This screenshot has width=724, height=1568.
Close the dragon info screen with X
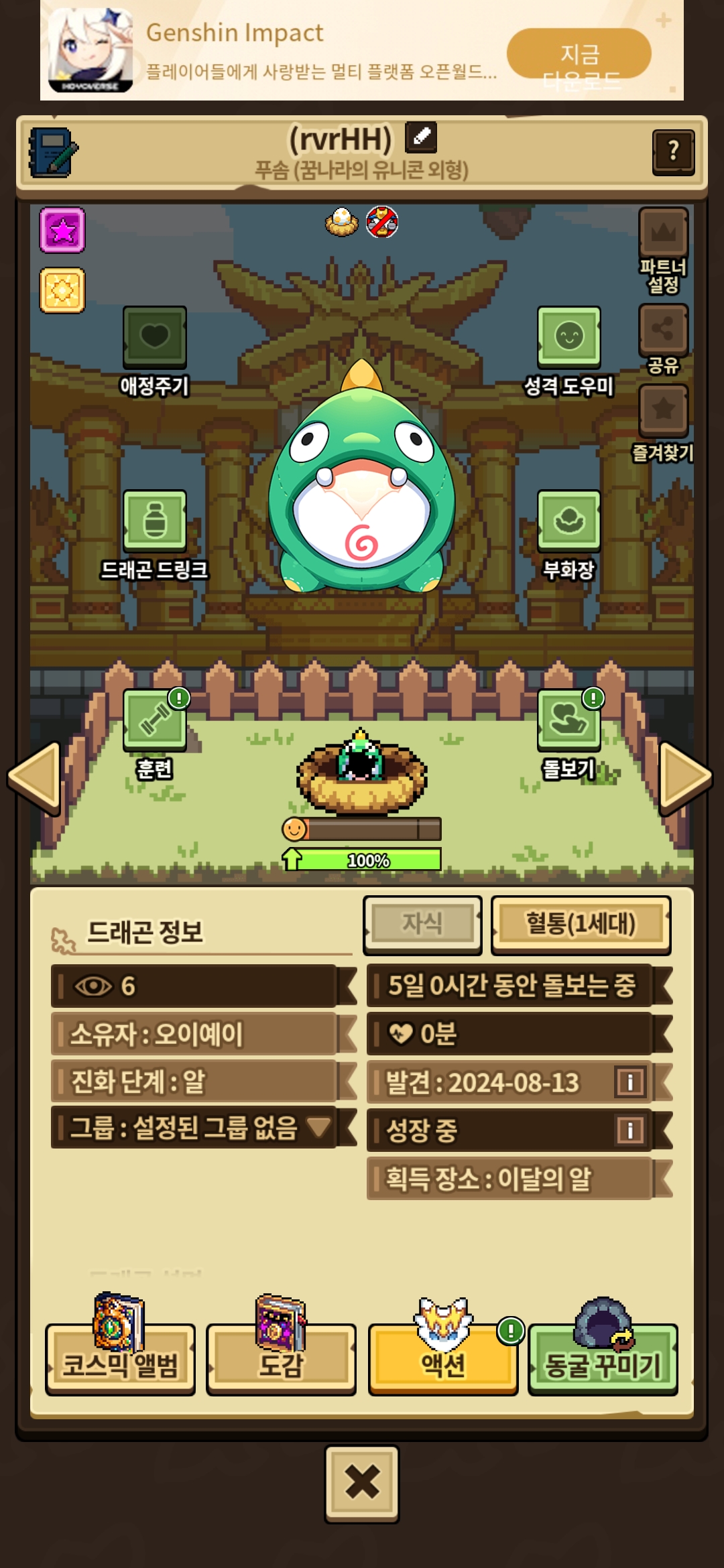click(362, 1482)
